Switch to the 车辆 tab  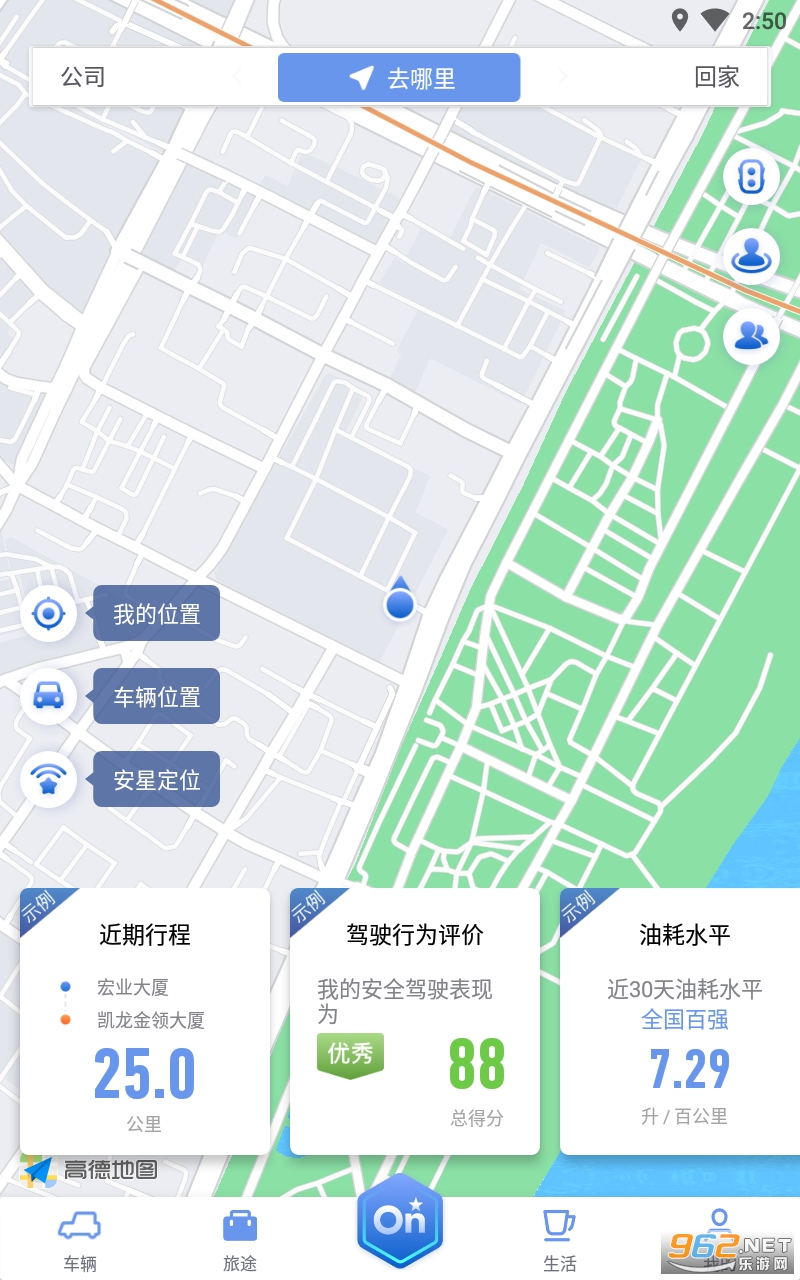(80, 1241)
